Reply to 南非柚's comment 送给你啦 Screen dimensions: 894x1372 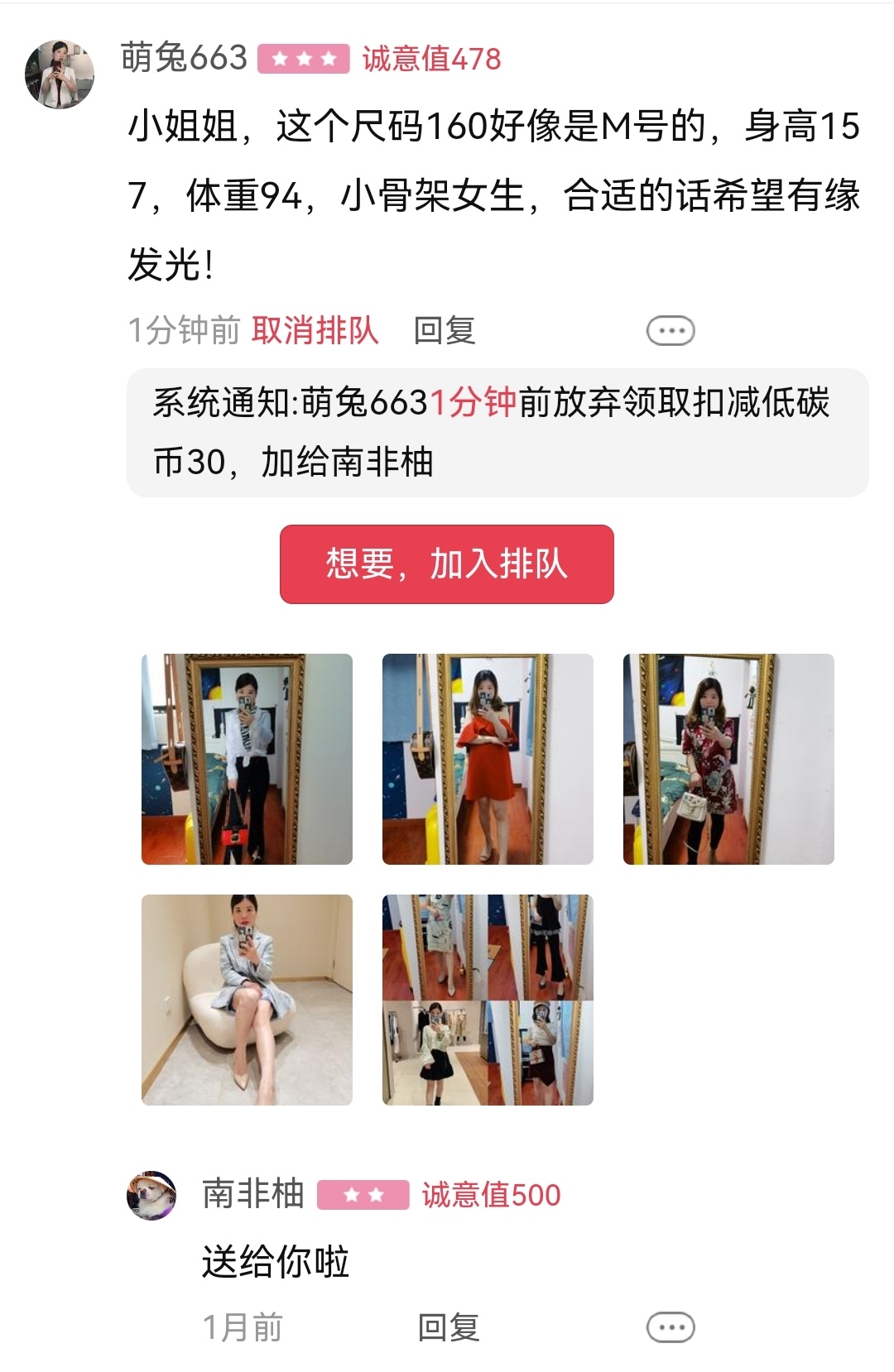click(x=448, y=1327)
